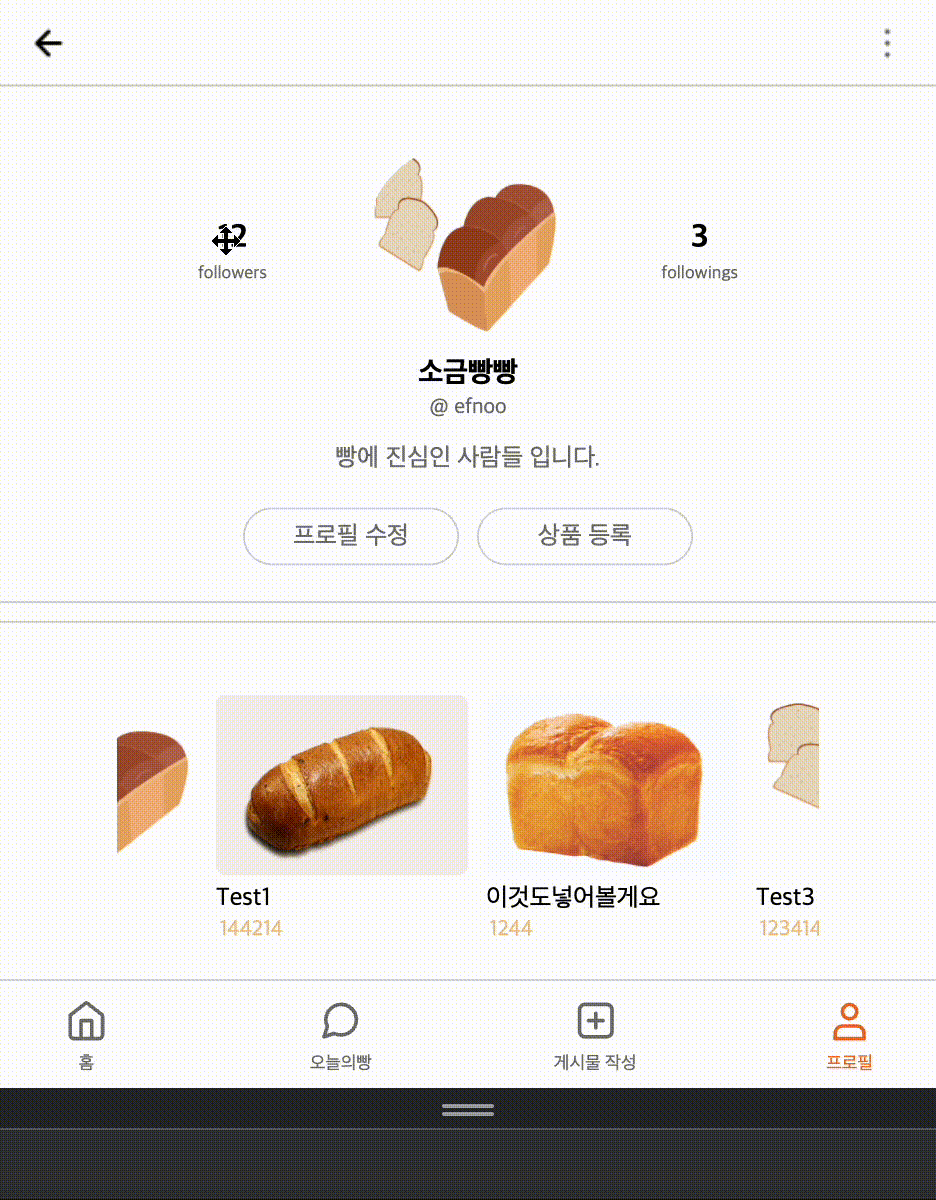Tap the 프로필 수정 button

351,536
